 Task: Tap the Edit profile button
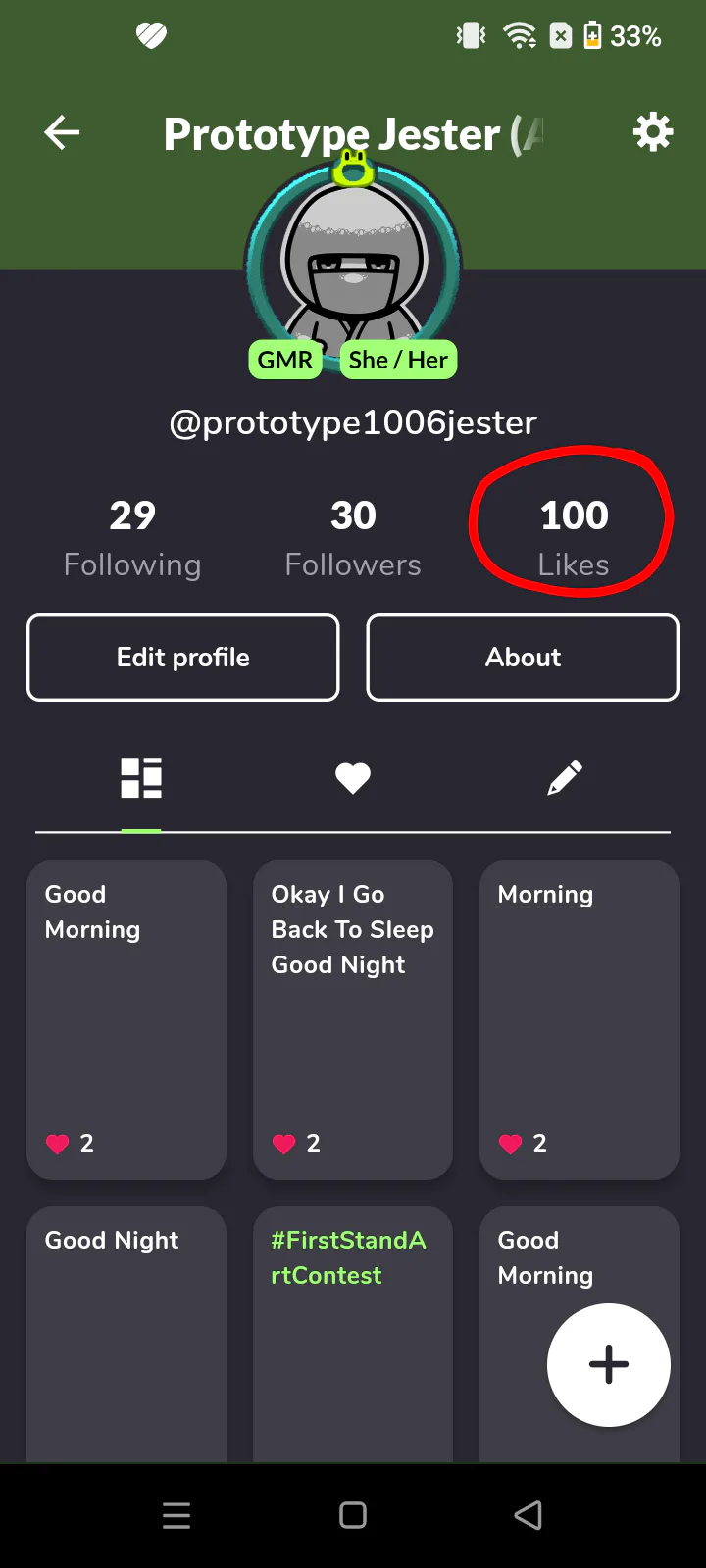point(183,658)
